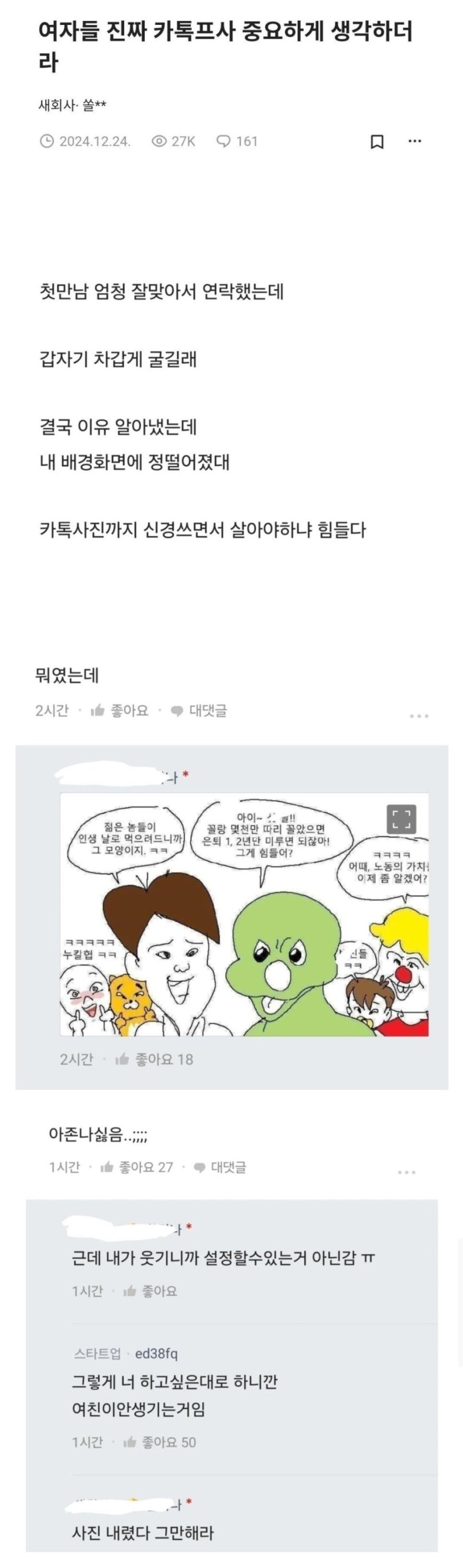Reply to the comment "아존나싫음"
This screenshot has width=463, height=1568.
(220, 1167)
